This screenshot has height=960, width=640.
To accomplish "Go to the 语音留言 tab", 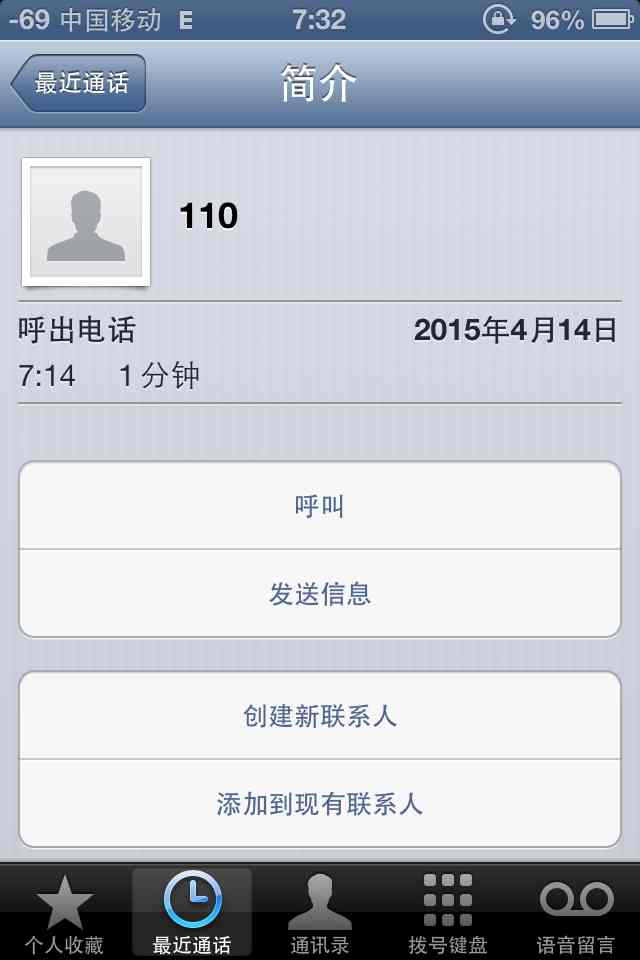I will 576,912.
